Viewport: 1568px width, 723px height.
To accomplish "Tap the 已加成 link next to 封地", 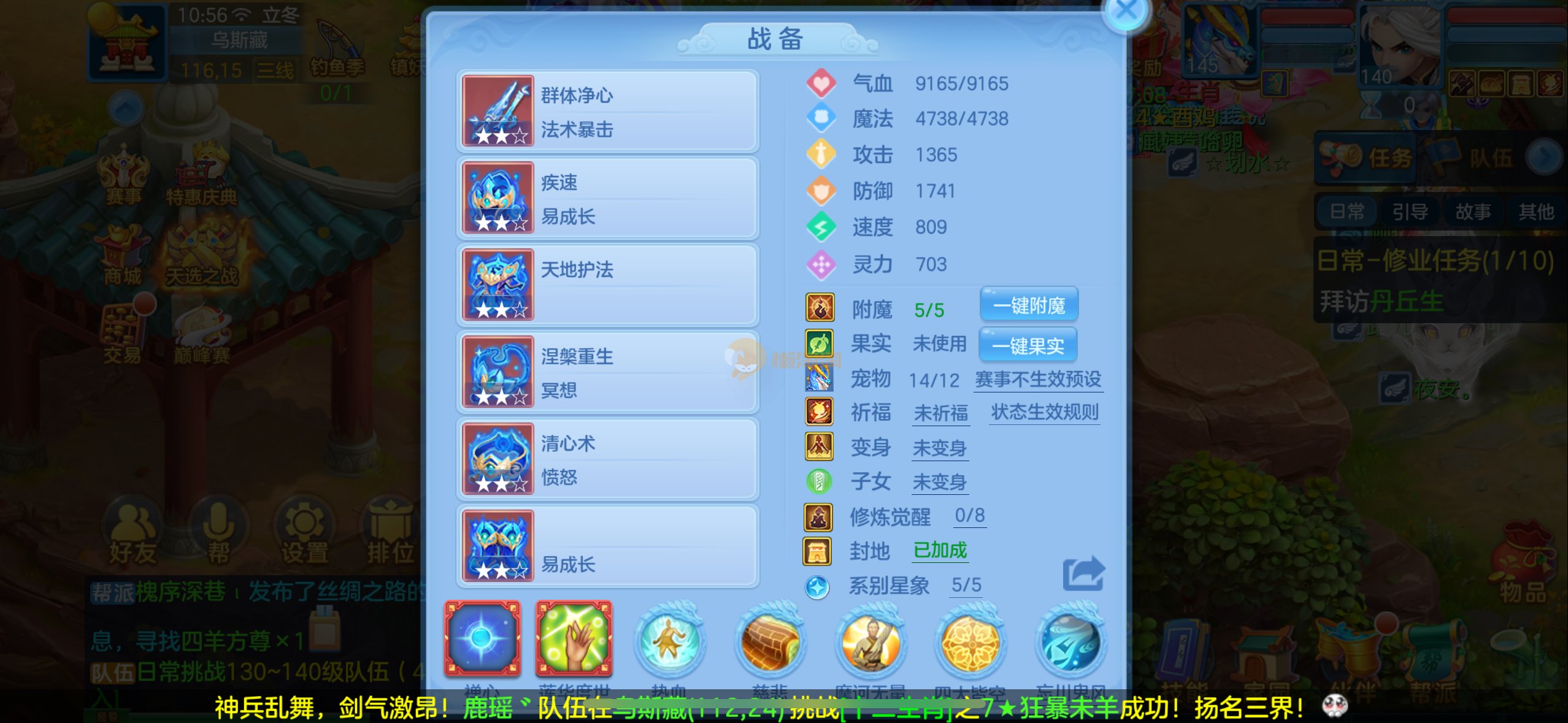I will [939, 550].
